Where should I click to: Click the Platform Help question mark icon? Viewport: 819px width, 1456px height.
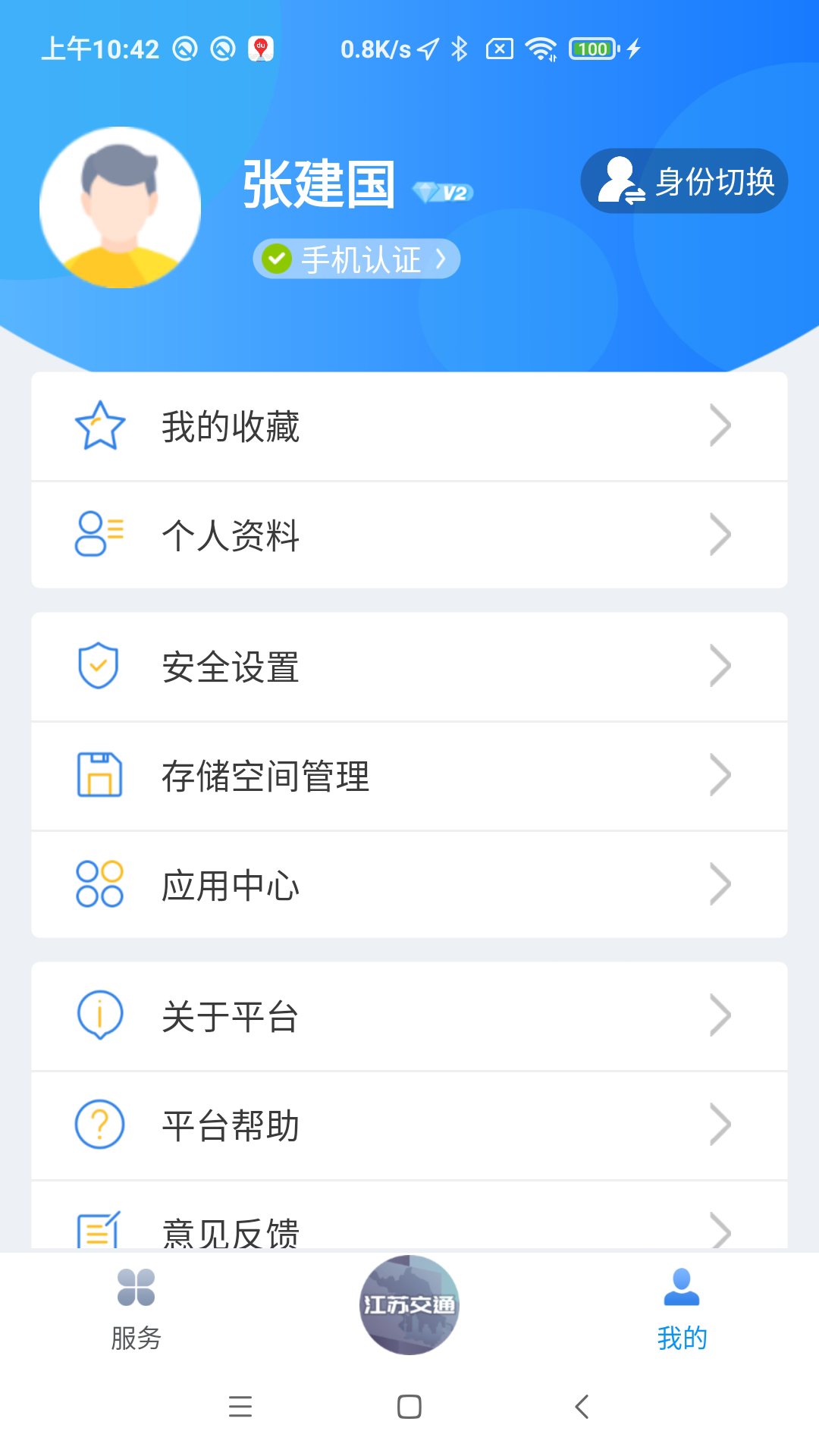99,1125
